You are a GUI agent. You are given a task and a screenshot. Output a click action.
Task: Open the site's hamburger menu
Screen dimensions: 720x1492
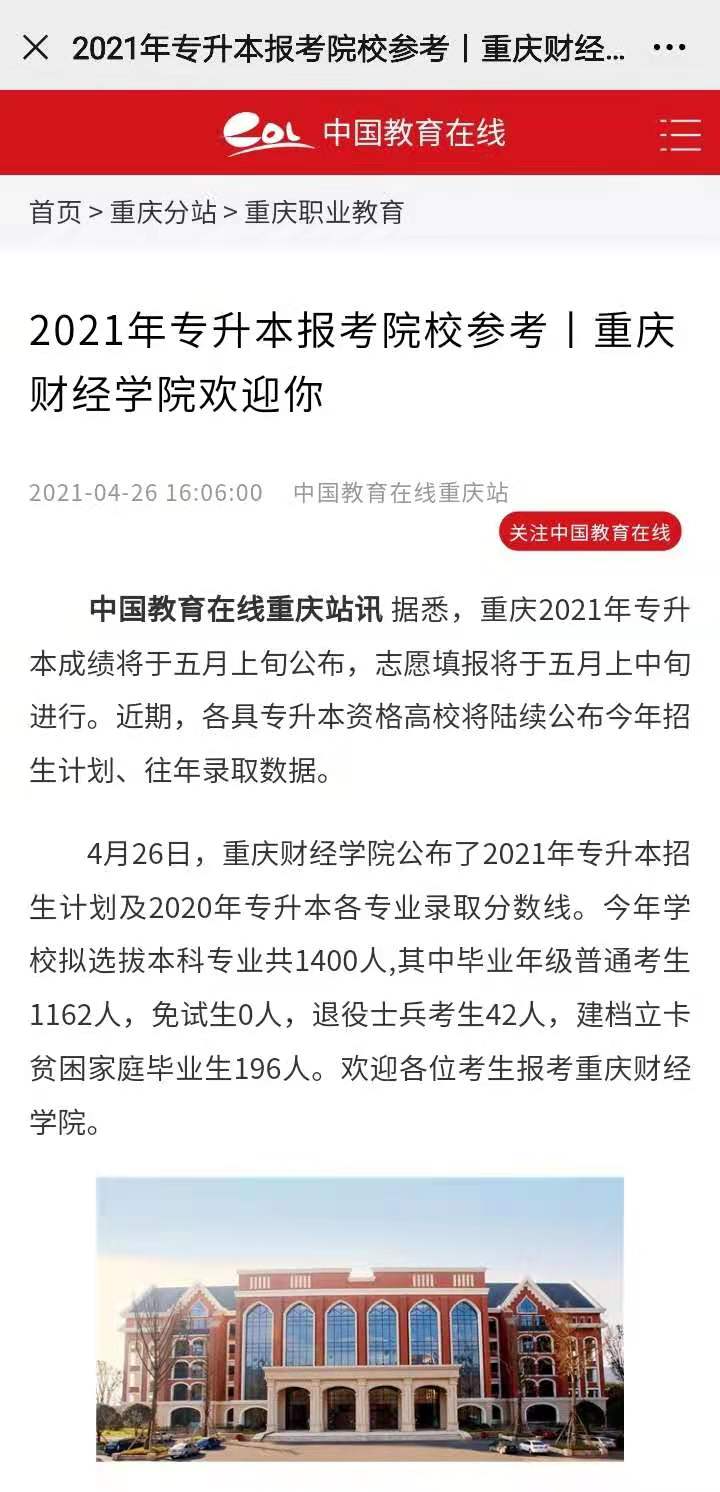point(680,134)
